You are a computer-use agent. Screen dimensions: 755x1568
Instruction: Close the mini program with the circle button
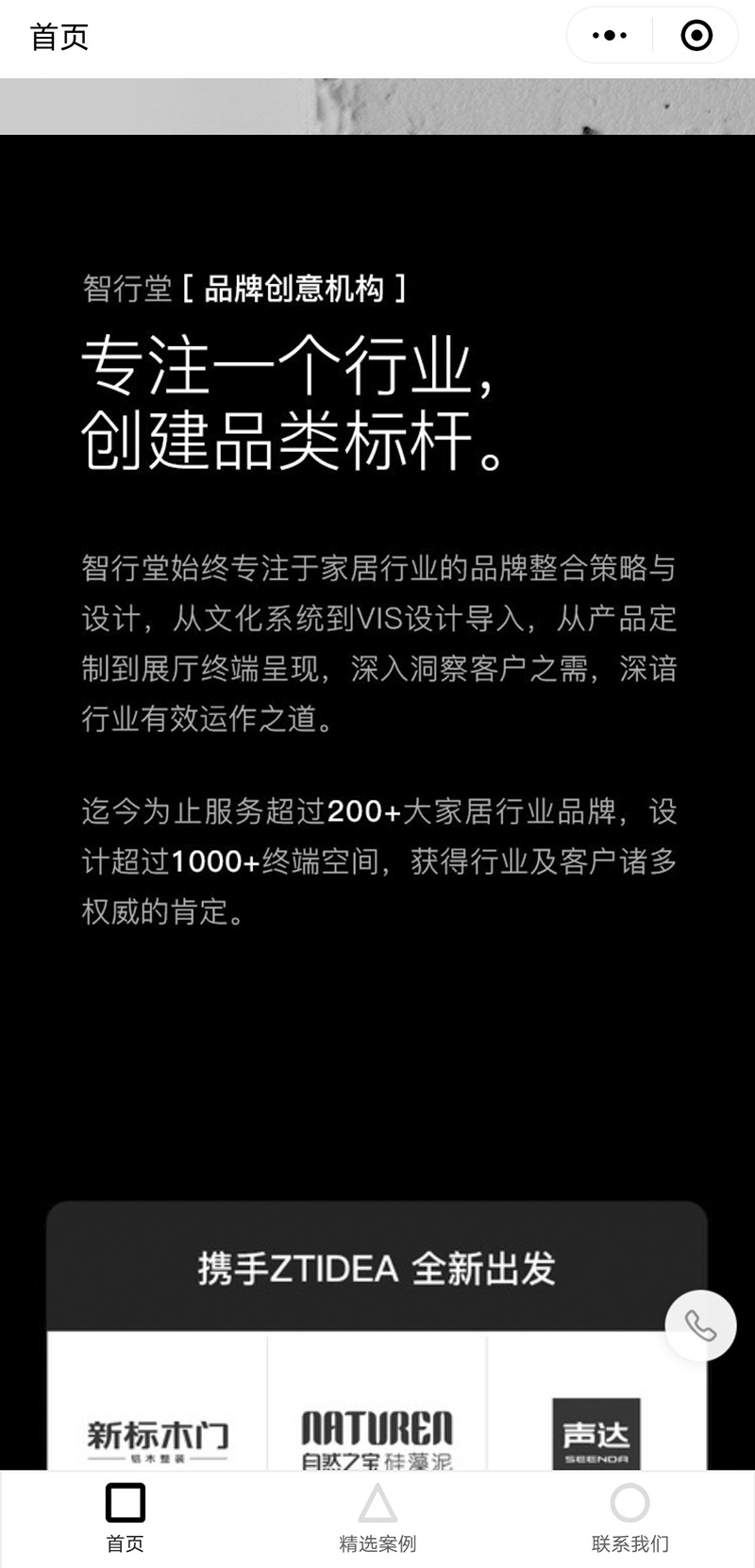pyautogui.click(x=696, y=36)
